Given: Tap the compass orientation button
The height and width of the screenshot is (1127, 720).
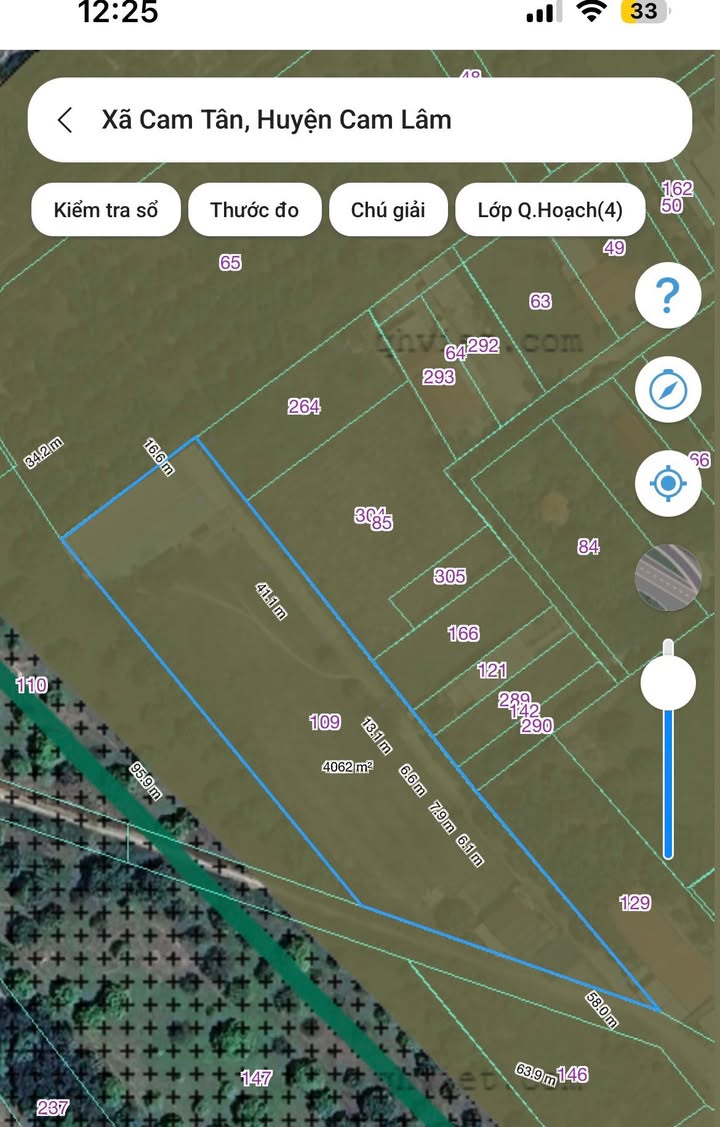Looking at the screenshot, I should [x=667, y=390].
